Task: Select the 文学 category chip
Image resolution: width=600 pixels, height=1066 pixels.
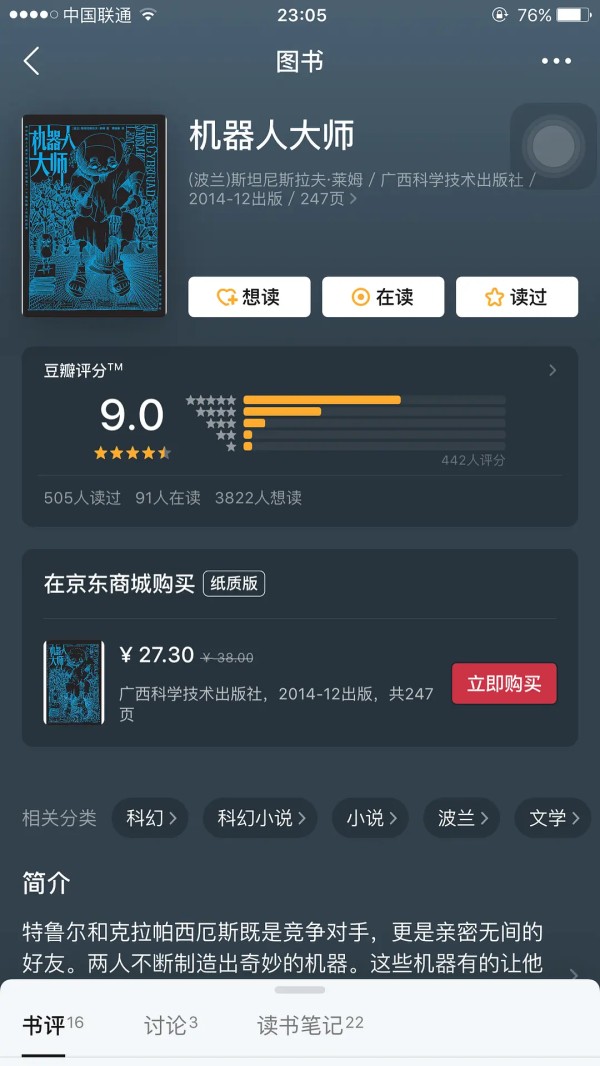Action: [552, 818]
